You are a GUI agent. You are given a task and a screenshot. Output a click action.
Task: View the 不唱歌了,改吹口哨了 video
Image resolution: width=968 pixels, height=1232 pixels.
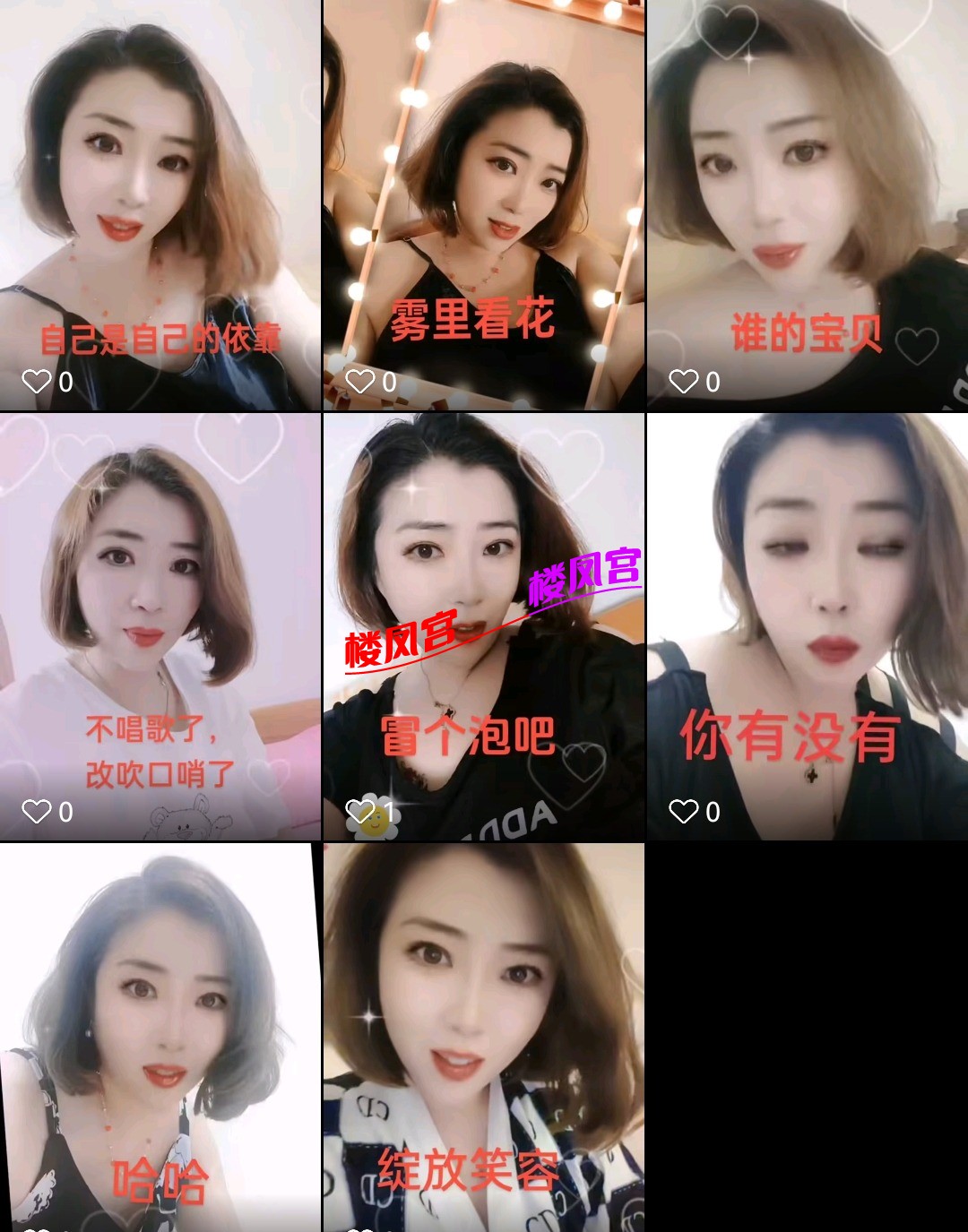tap(160, 625)
